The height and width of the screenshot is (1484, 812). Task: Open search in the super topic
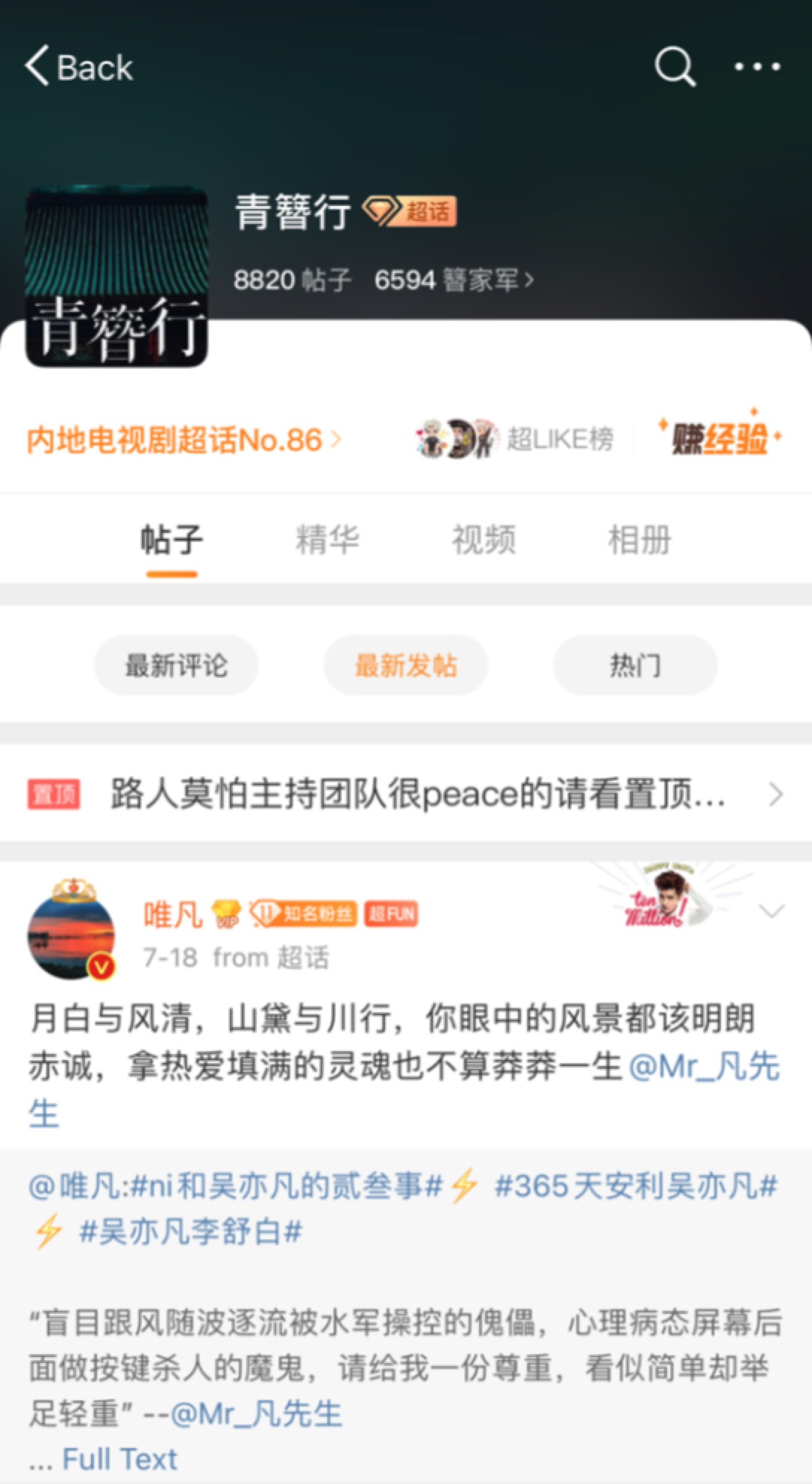tap(675, 67)
